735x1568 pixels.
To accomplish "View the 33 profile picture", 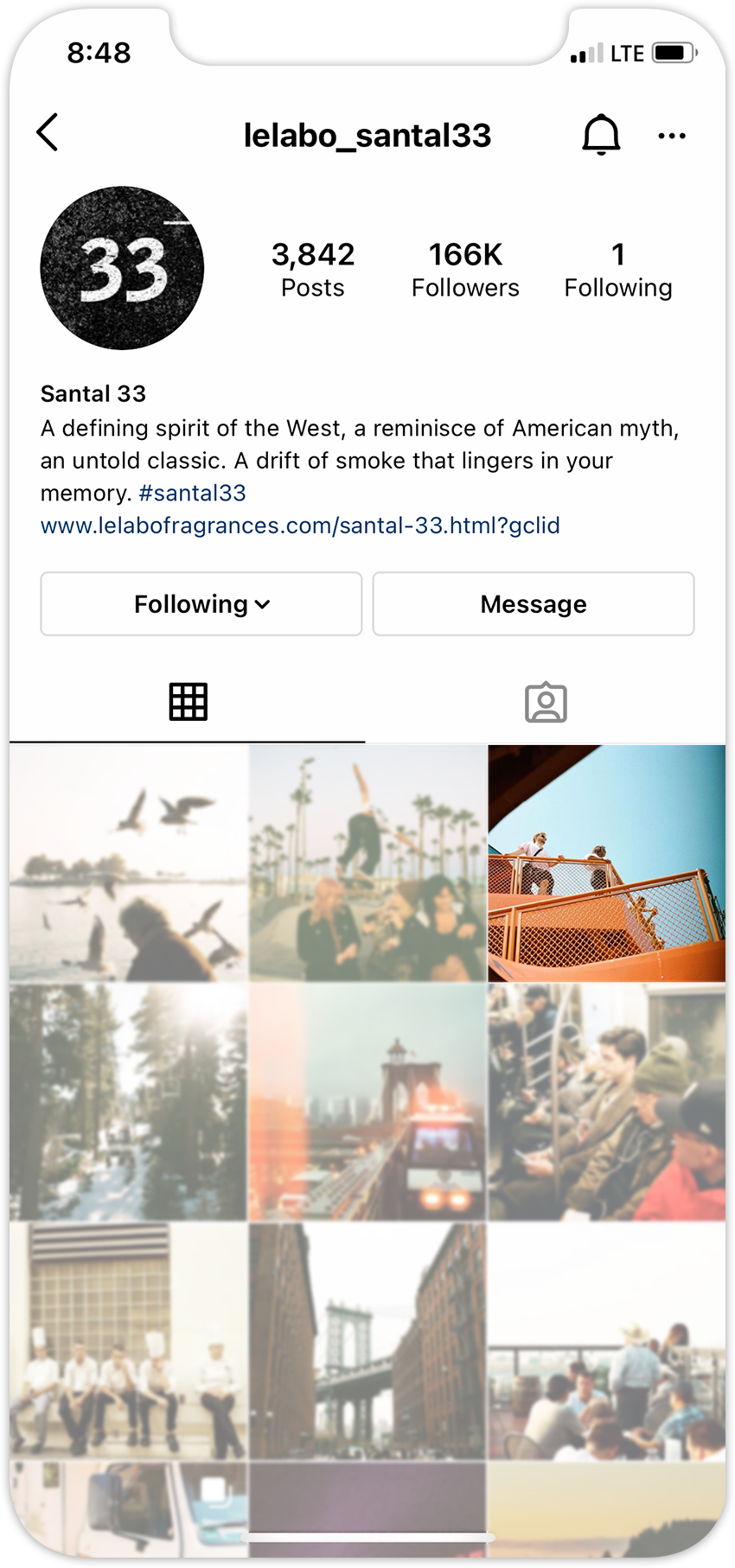I will pyautogui.click(x=122, y=268).
